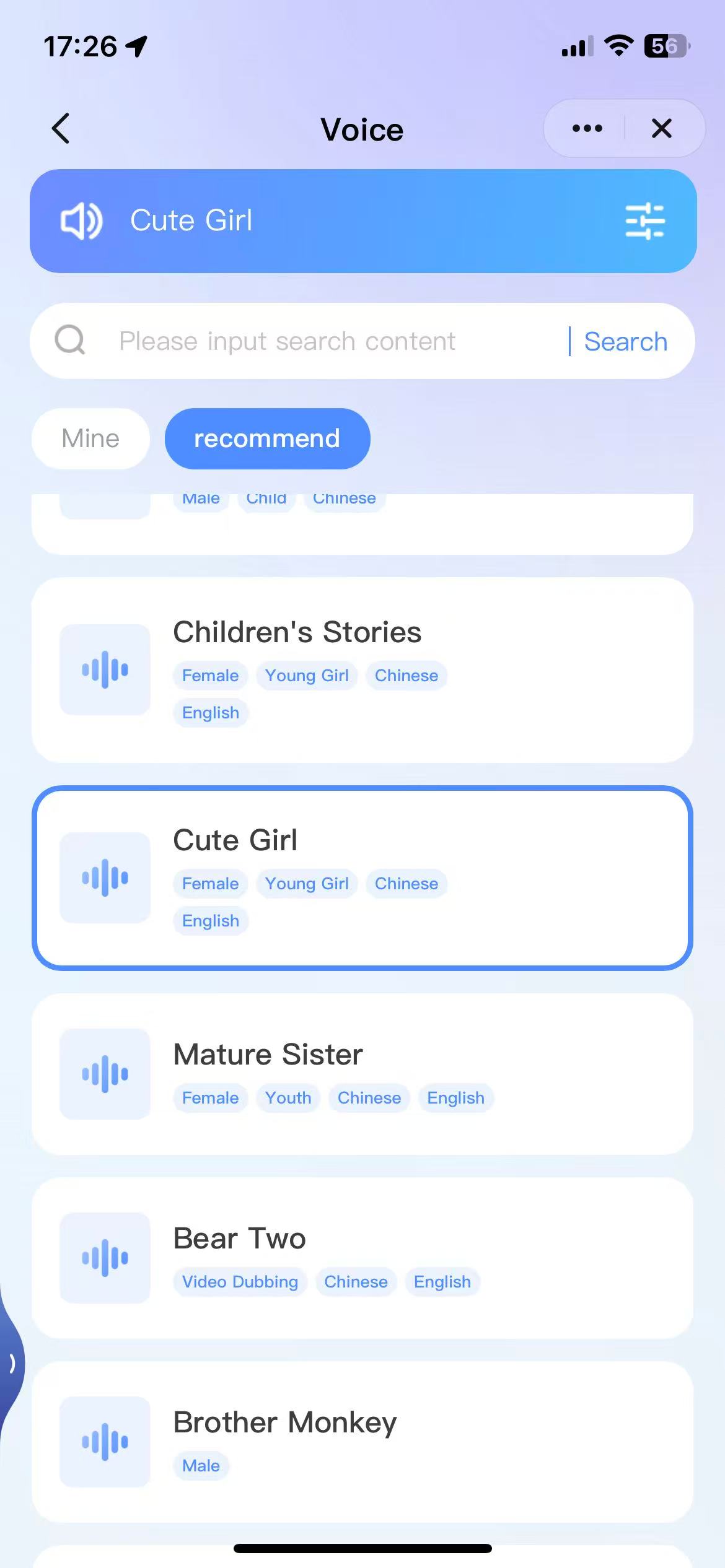This screenshot has width=725, height=1568.
Task: Switch to the Mine tab
Action: tap(90, 438)
